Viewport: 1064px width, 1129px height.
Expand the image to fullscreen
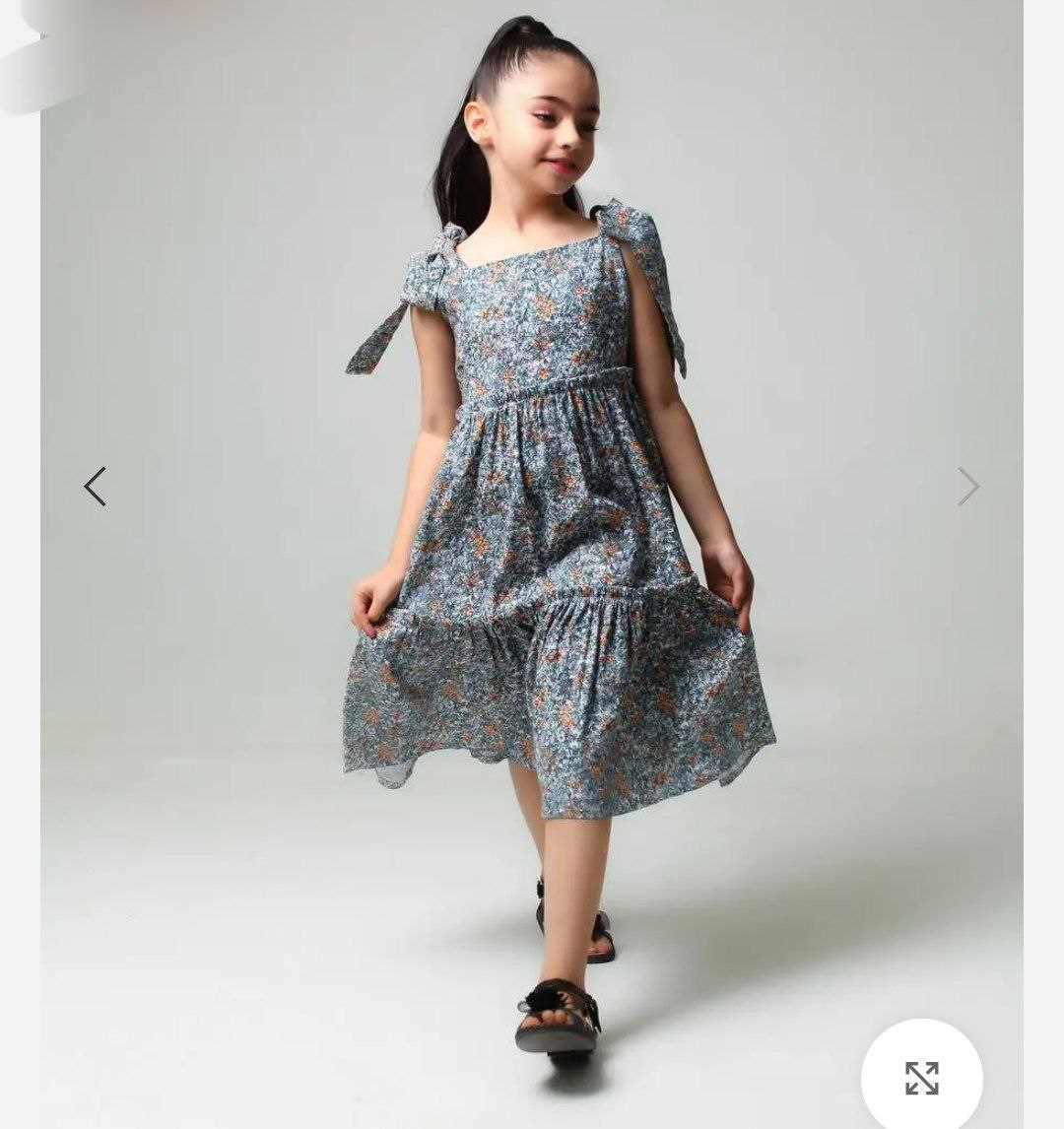point(921,1078)
